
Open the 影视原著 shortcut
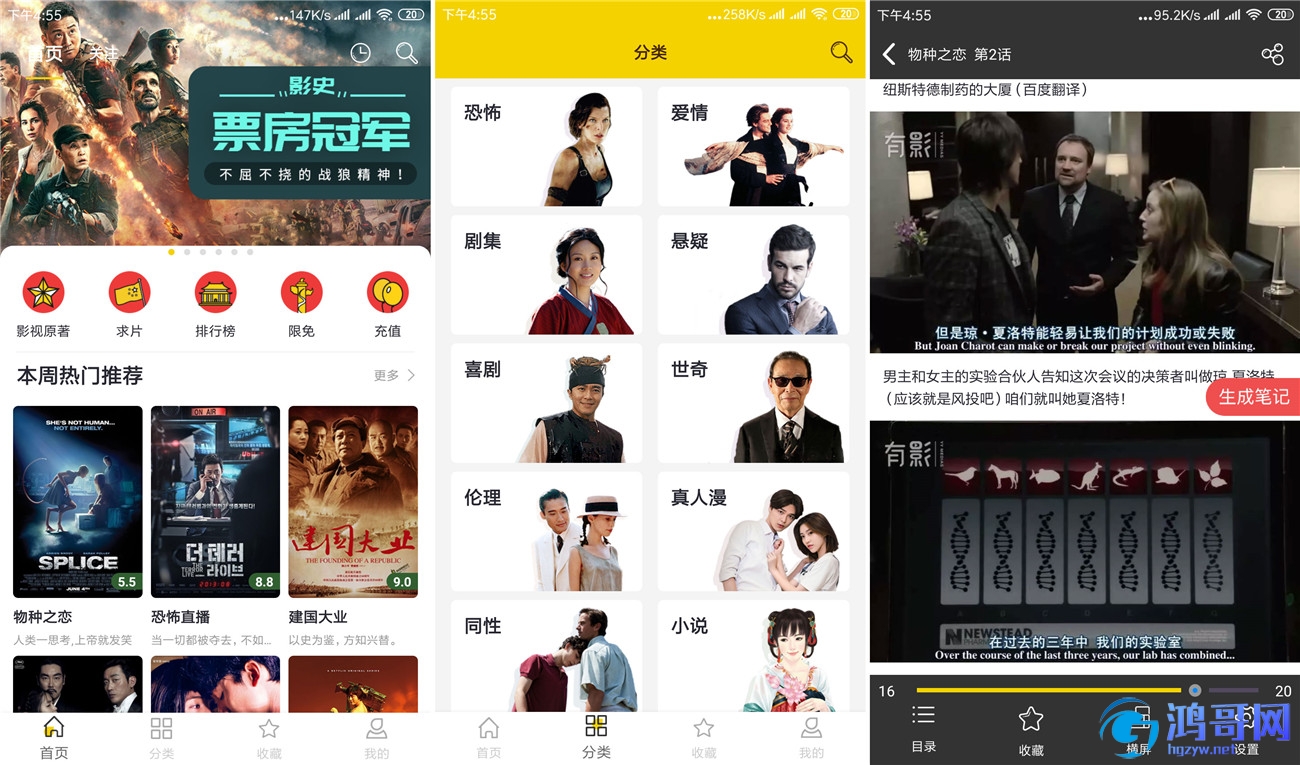43,303
